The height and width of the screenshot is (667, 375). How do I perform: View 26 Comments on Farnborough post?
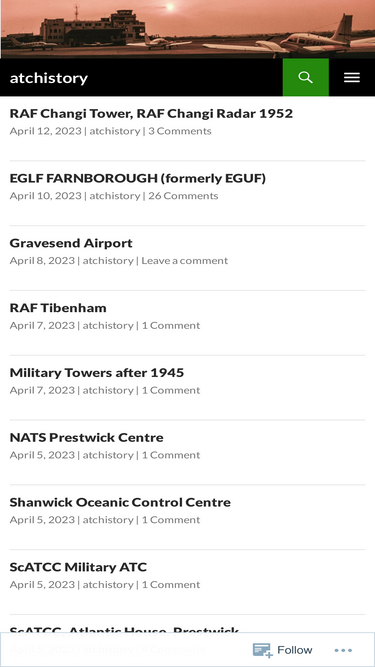pyautogui.click(x=183, y=196)
